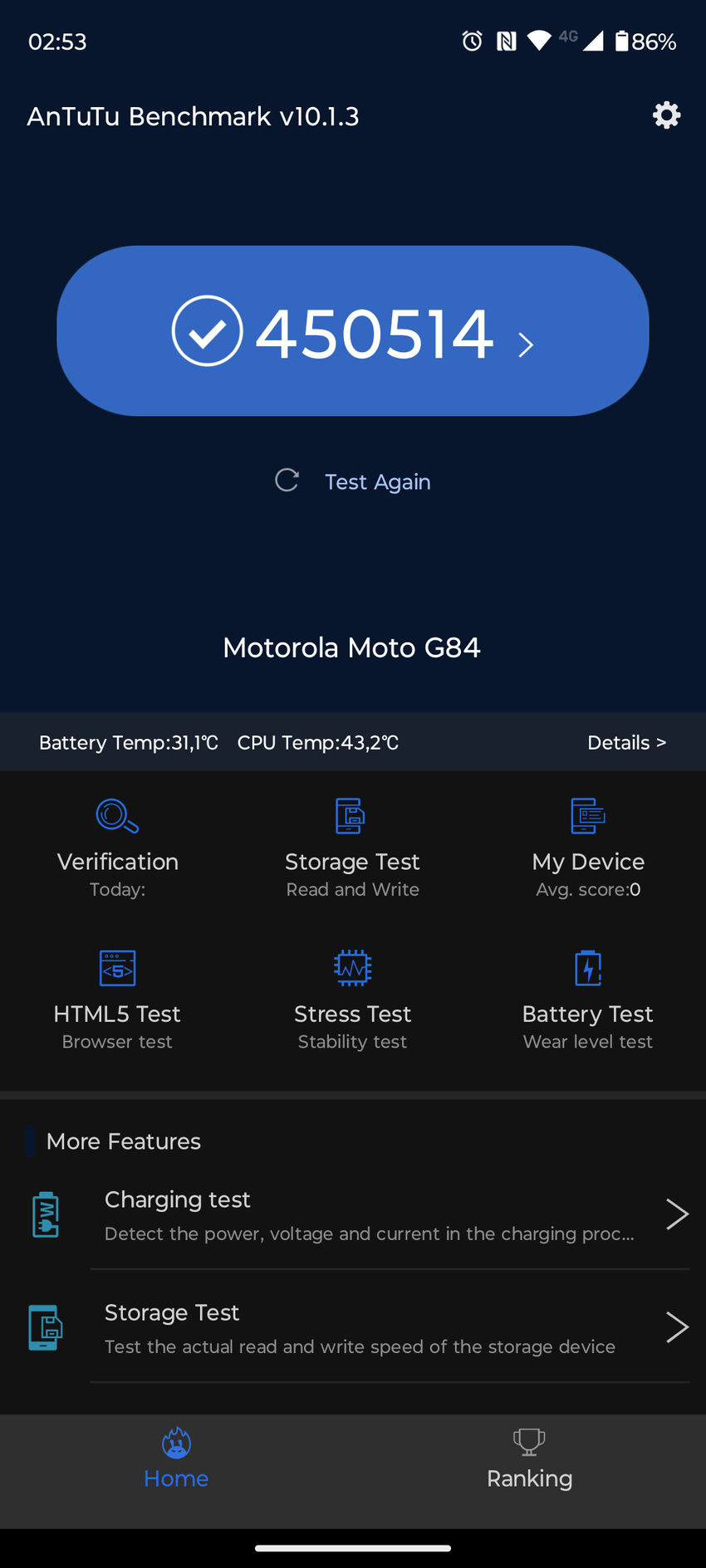Open temperature Details
The height and width of the screenshot is (1568, 706).
point(626,743)
